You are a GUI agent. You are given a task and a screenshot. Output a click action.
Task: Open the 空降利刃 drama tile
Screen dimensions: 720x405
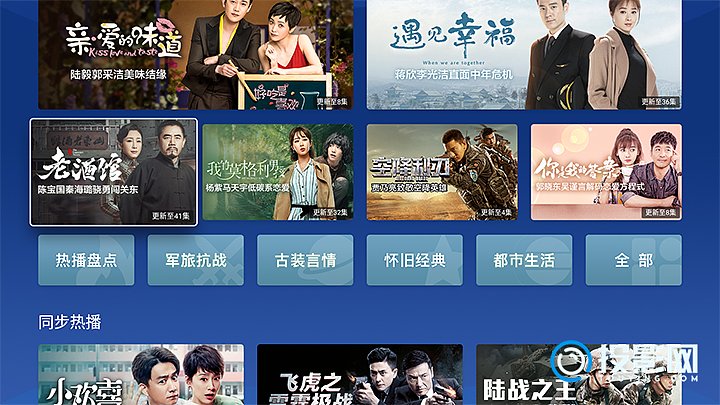441,172
